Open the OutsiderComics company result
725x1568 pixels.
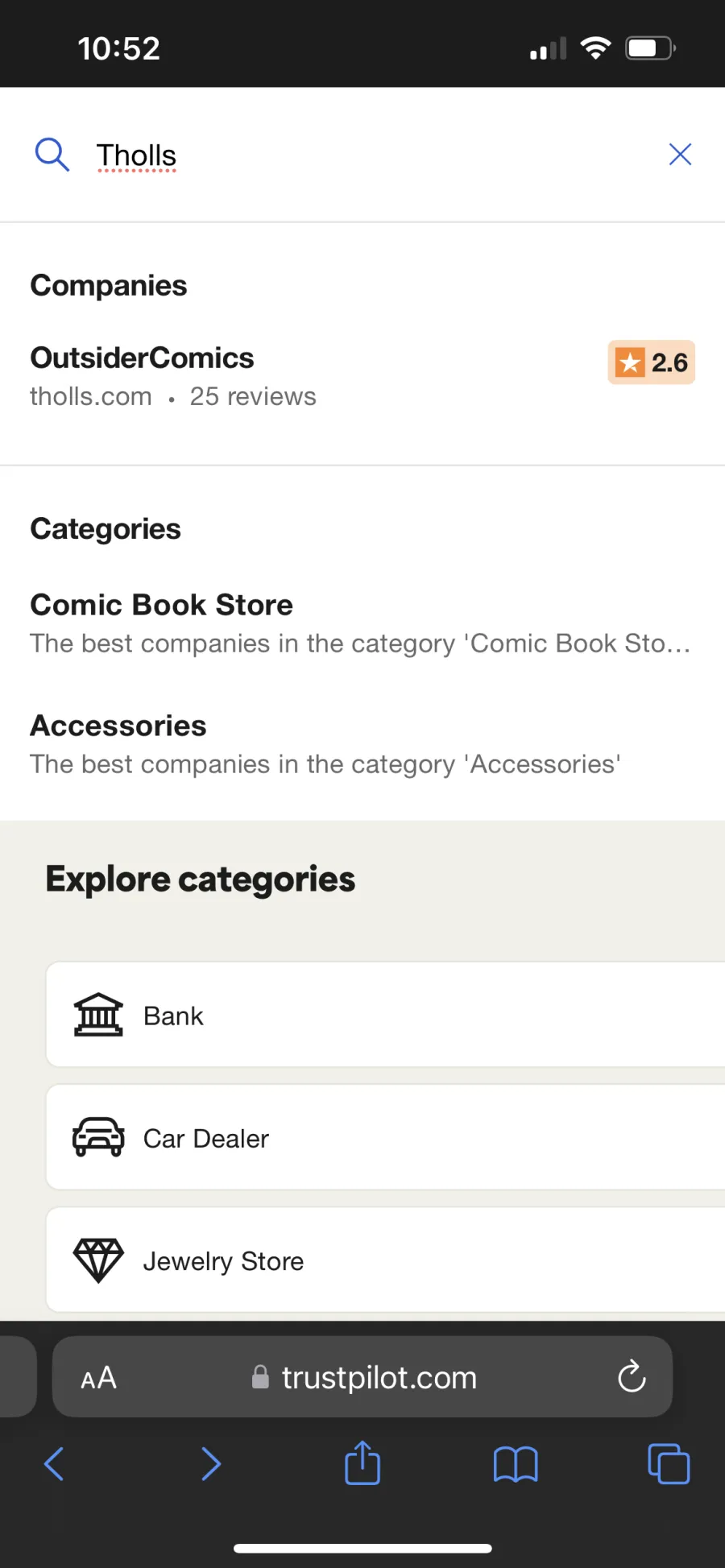click(x=362, y=376)
